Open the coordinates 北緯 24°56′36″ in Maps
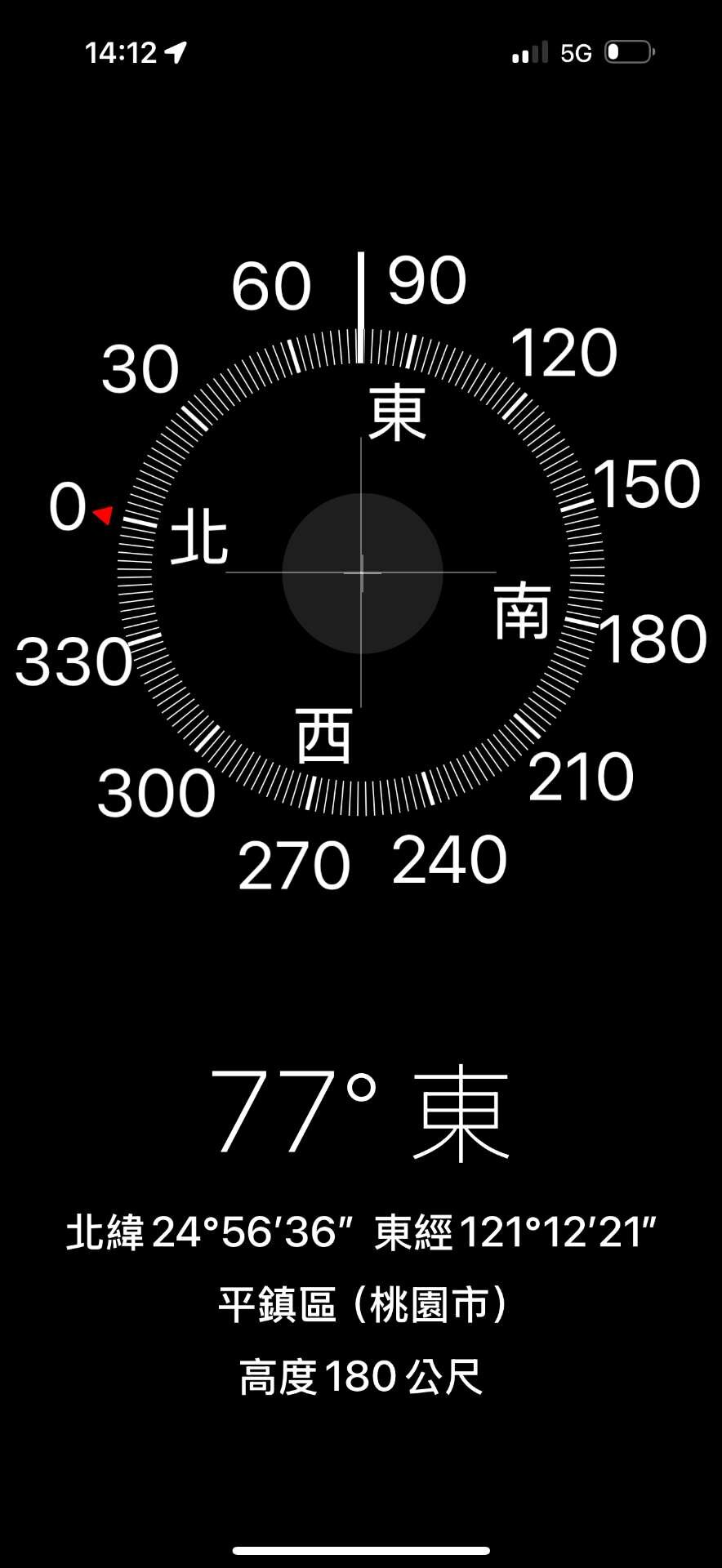The height and width of the screenshot is (1568, 722). pyautogui.click(x=361, y=1232)
